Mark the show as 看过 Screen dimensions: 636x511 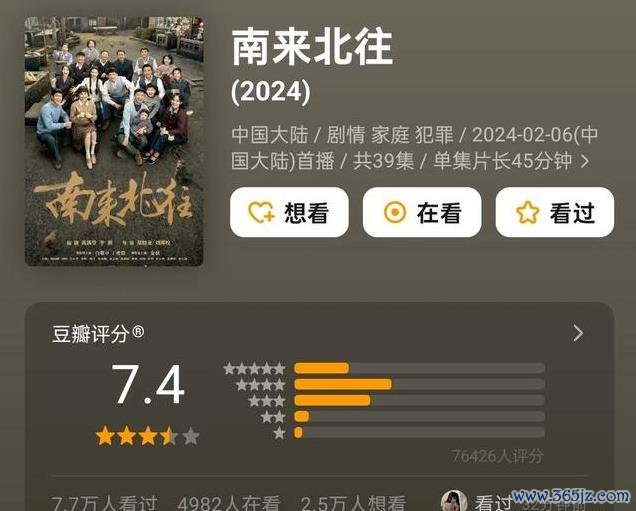554,212
